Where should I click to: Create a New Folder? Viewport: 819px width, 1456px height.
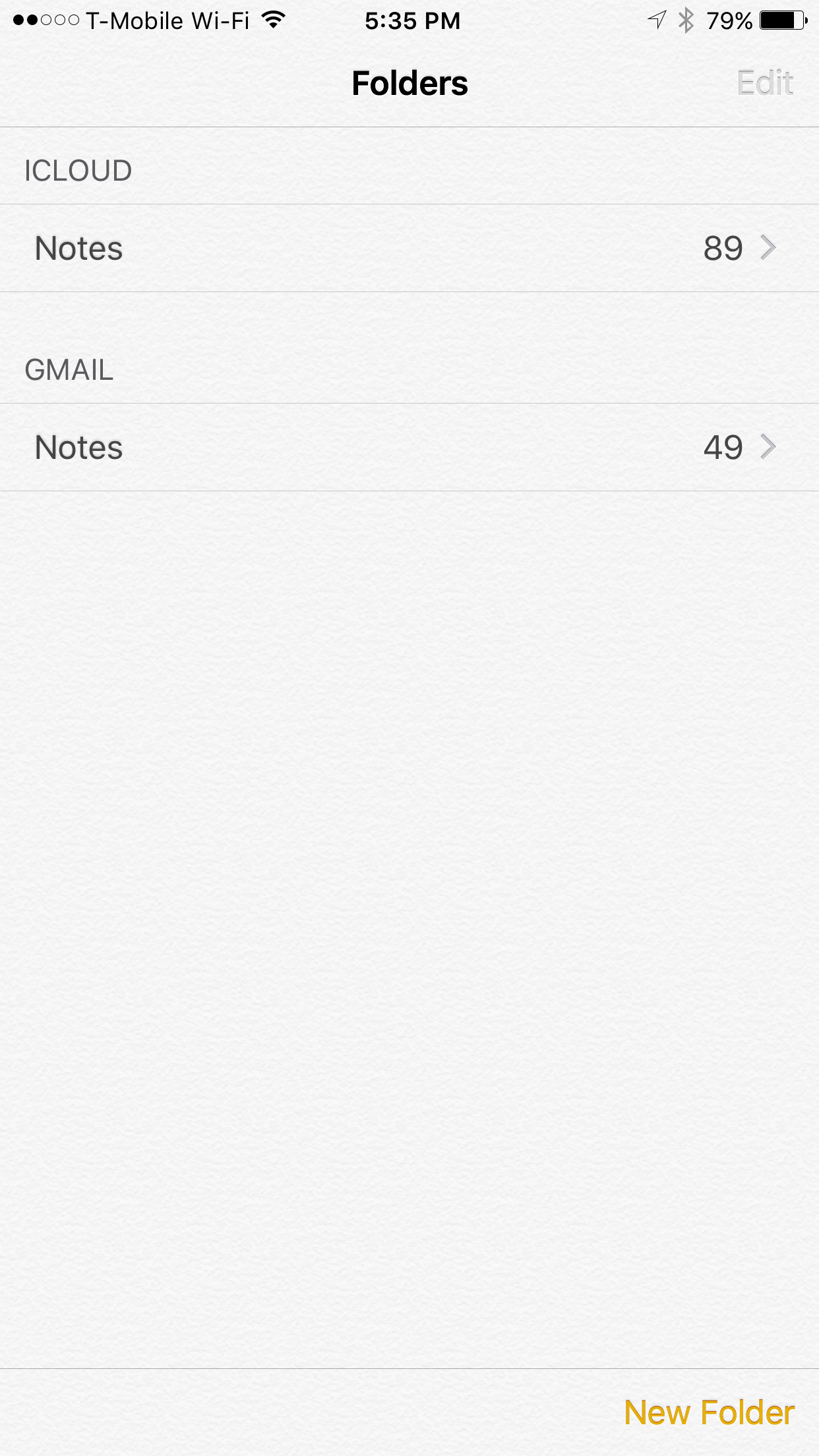point(709,1412)
